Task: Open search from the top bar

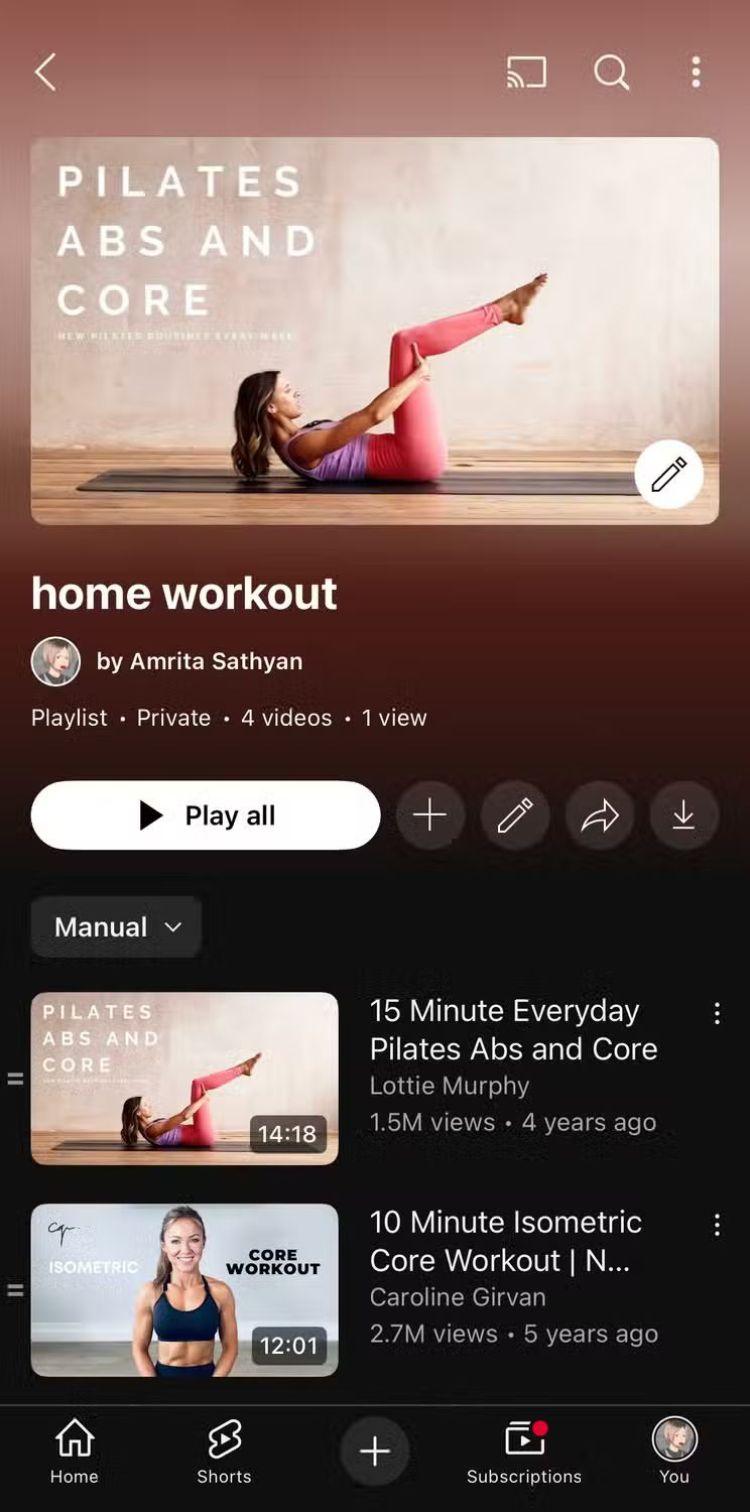Action: click(x=611, y=72)
